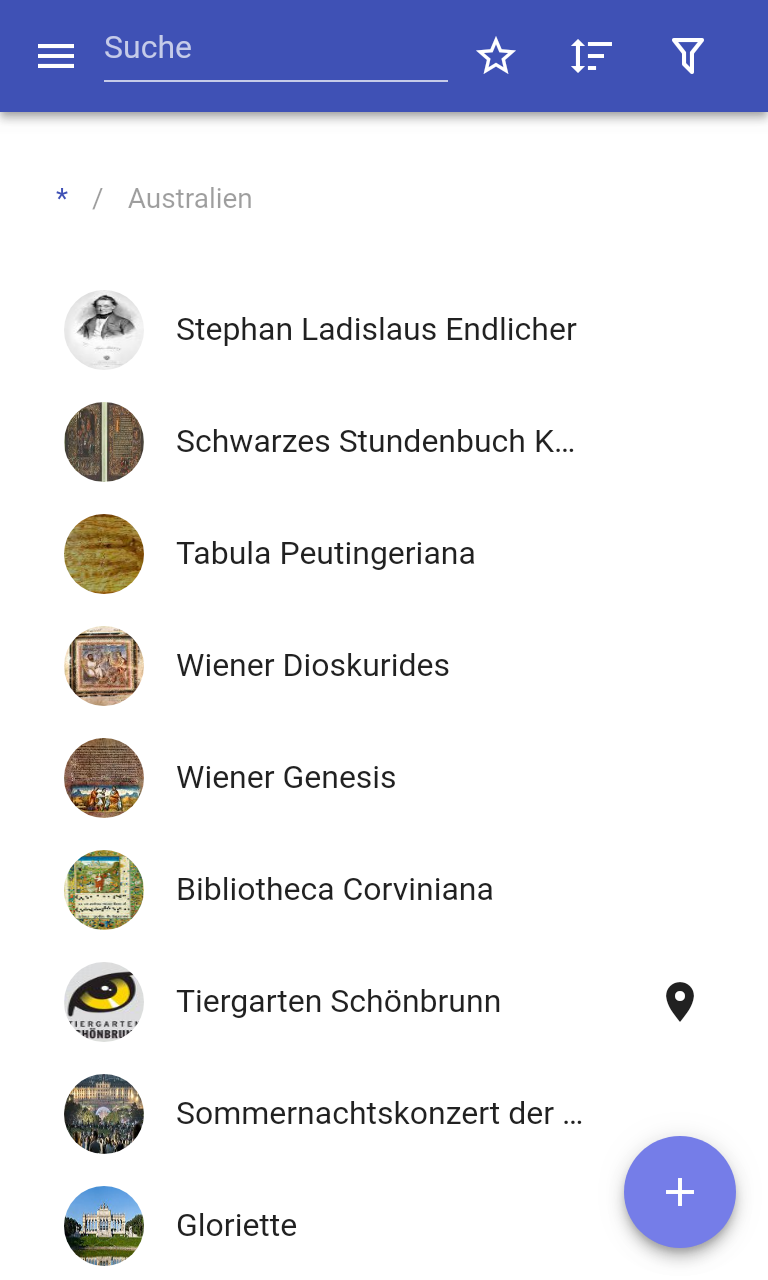The height and width of the screenshot is (1280, 768).
Task: Open the filter funnel
Action: pyautogui.click(x=688, y=56)
